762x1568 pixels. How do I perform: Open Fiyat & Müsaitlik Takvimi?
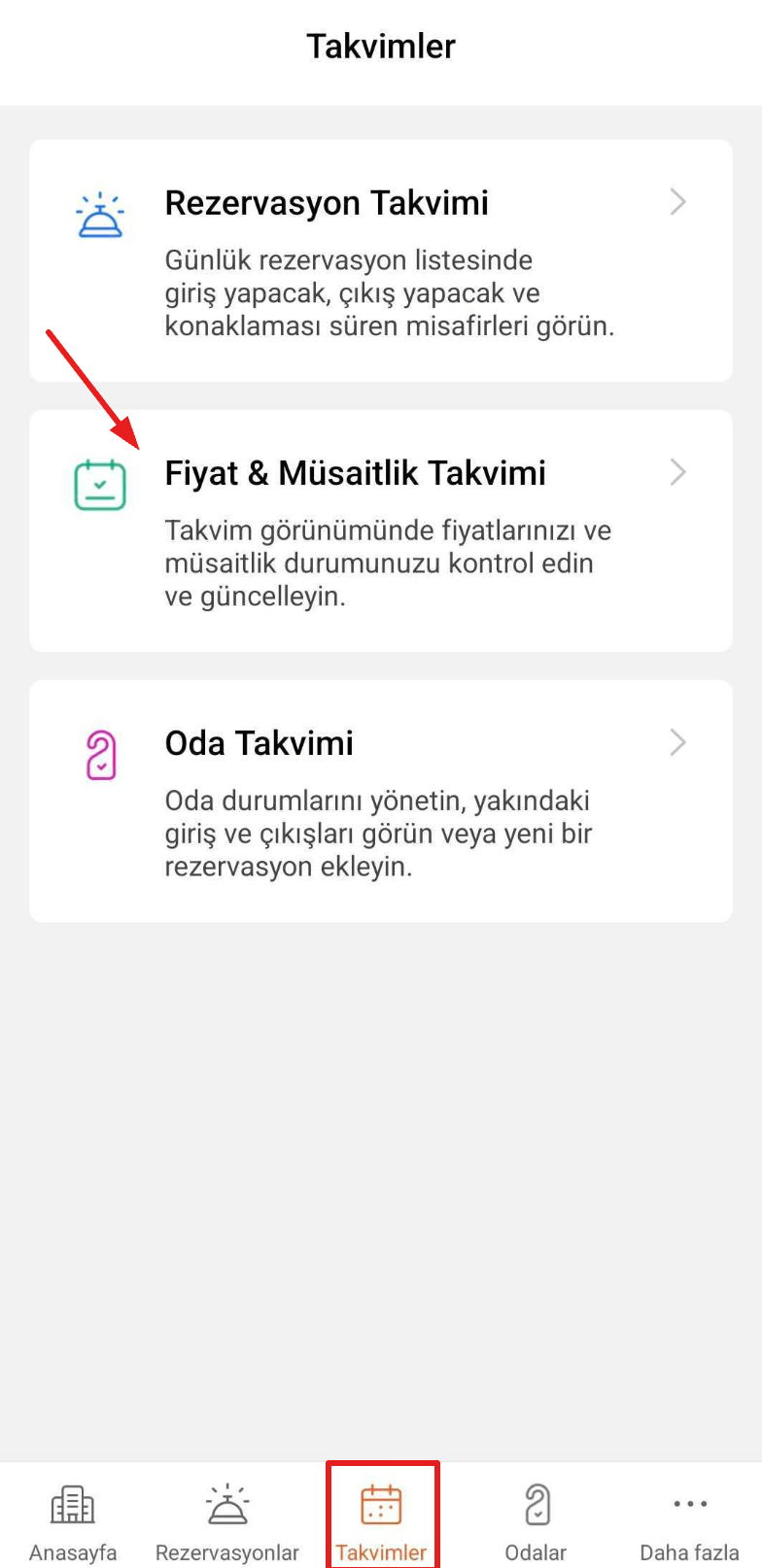coord(380,530)
